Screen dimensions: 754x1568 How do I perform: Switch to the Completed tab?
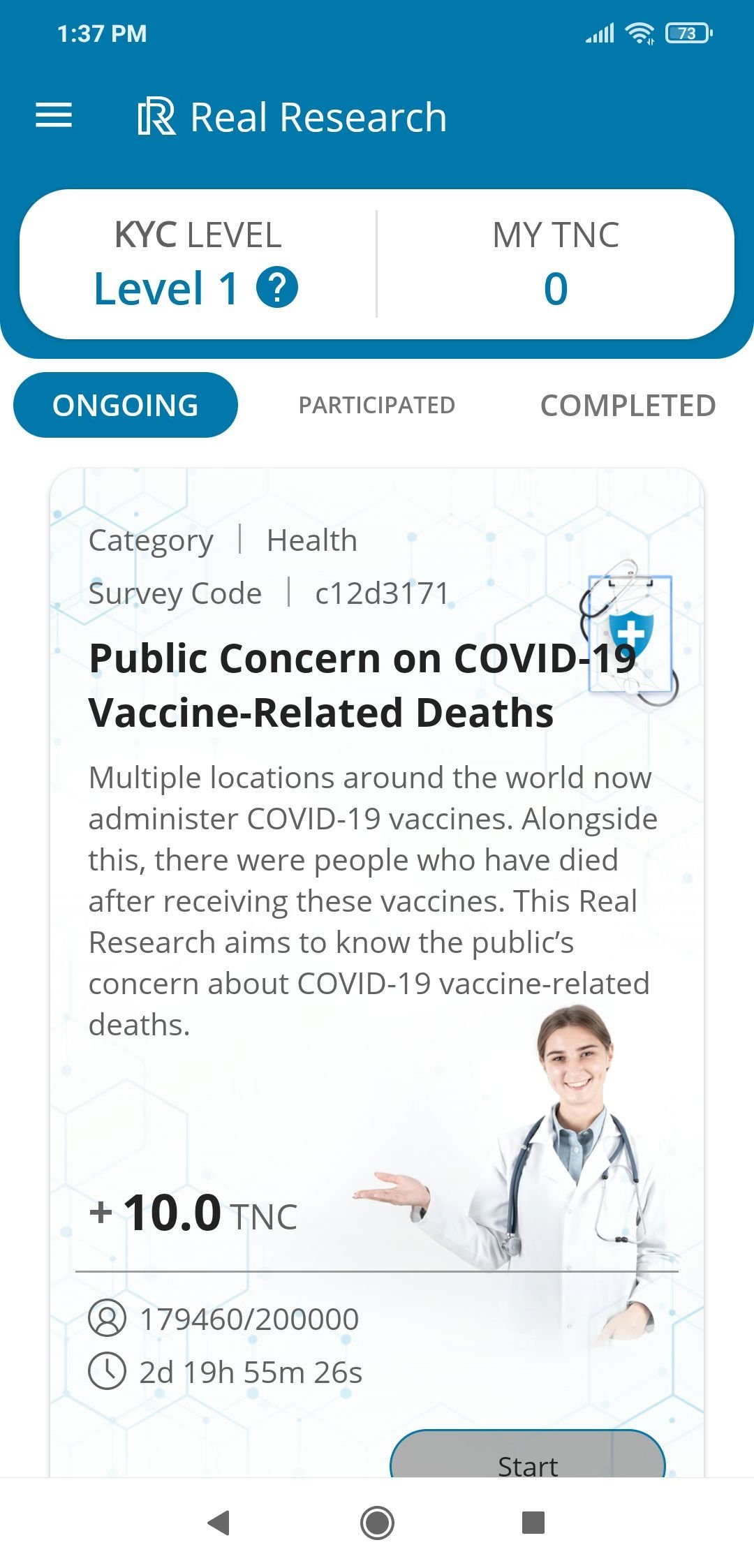pyautogui.click(x=628, y=405)
